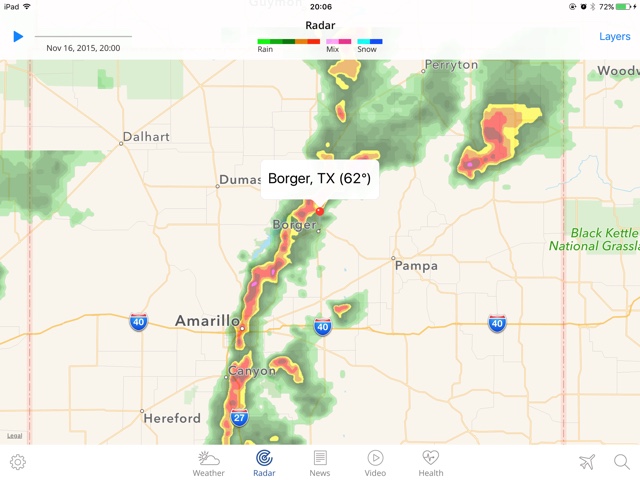Tap the radar timeline slider

click(x=83, y=36)
